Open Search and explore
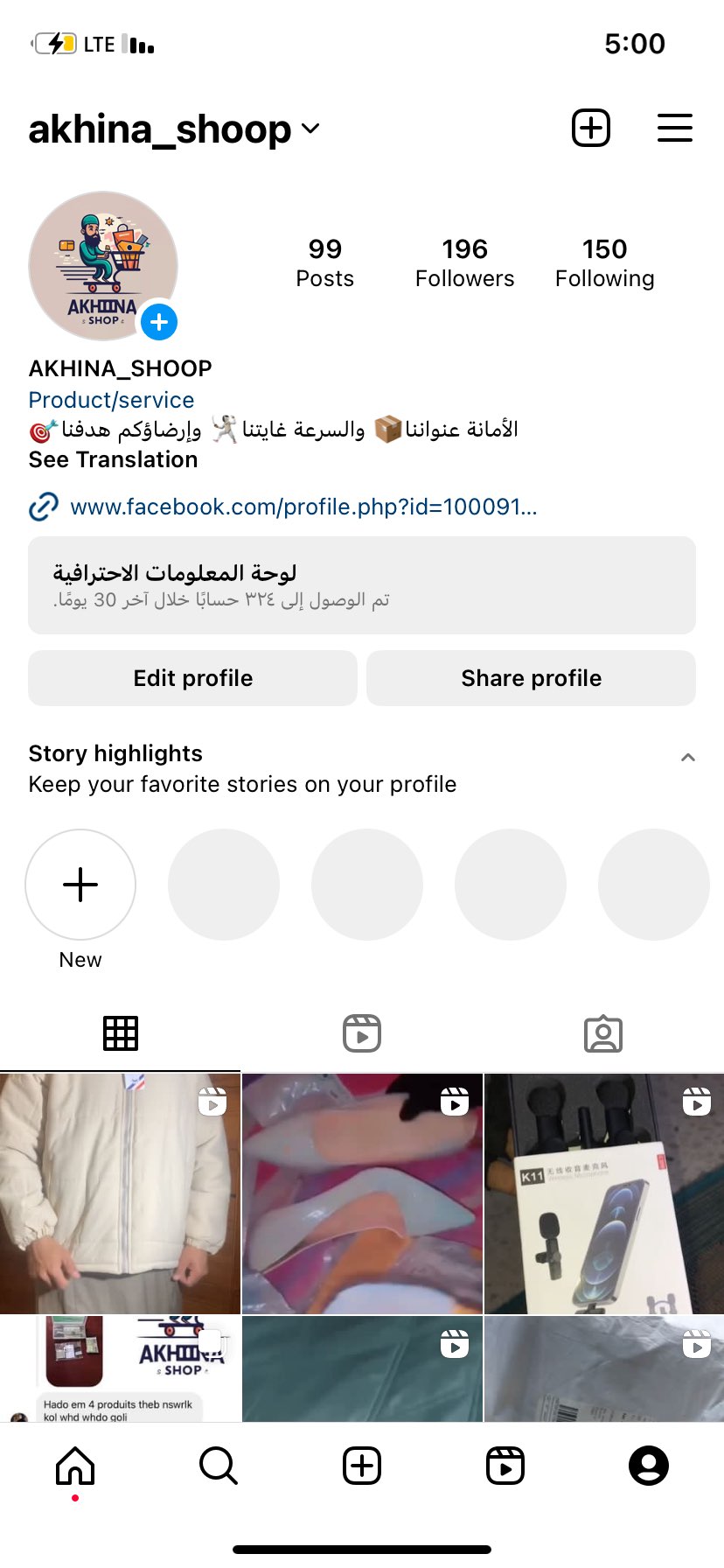Viewport: 724px width, 1568px height. click(x=218, y=1466)
